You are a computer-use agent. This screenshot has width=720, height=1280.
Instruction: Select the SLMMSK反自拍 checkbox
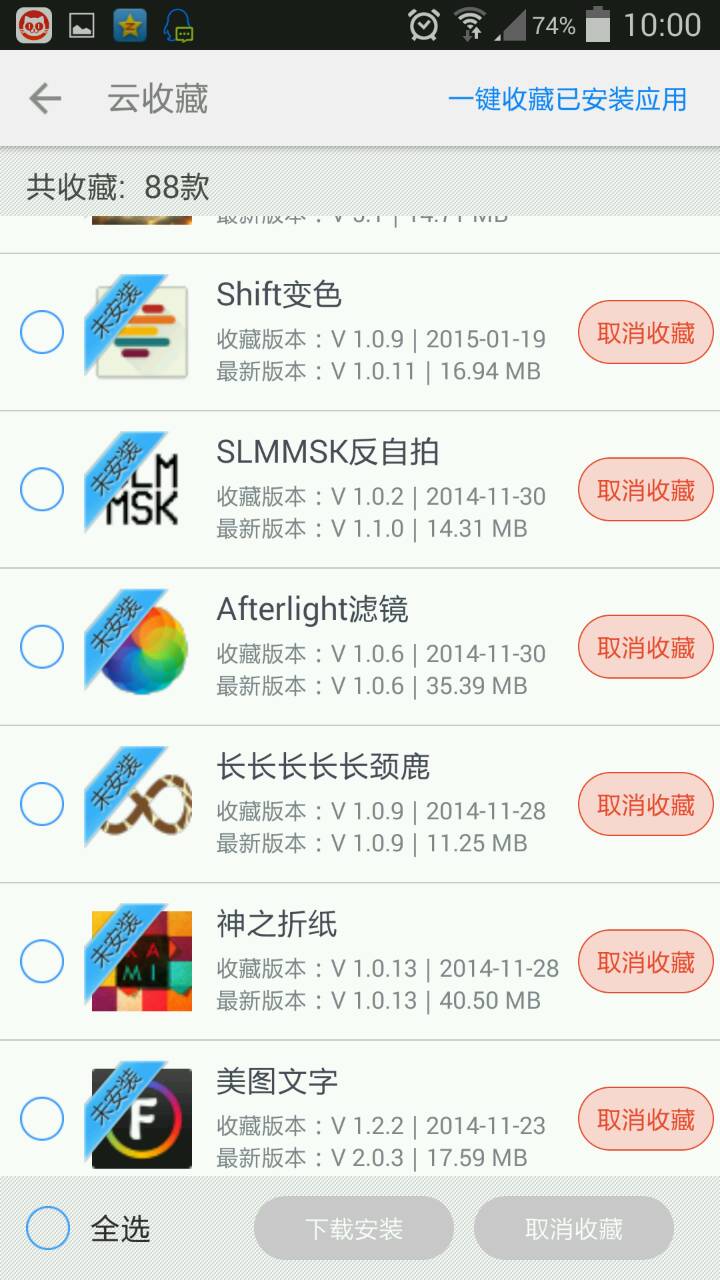click(x=42, y=490)
